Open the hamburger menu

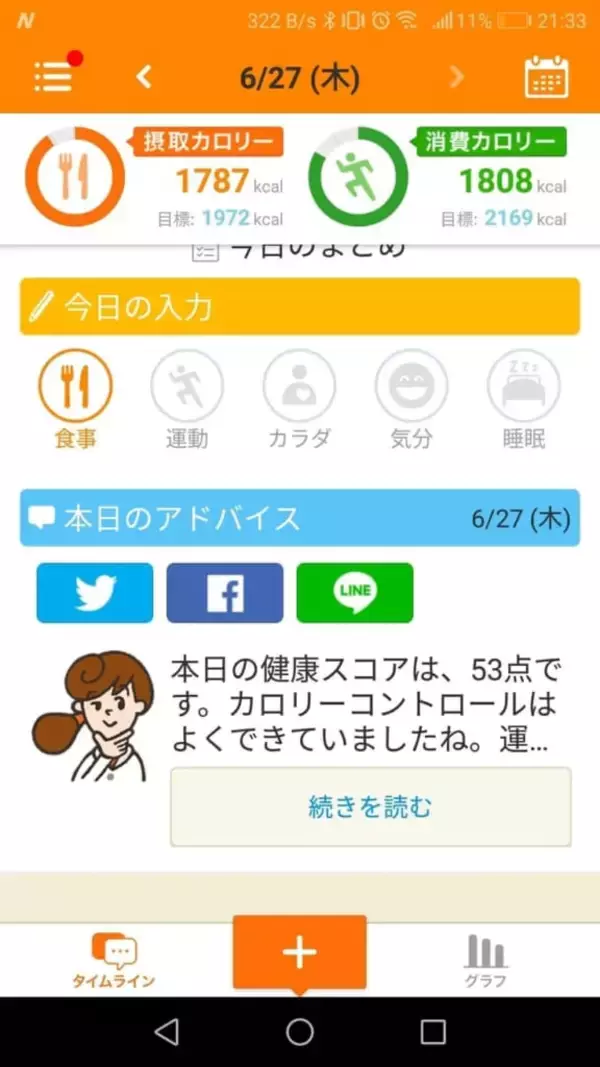(54, 77)
